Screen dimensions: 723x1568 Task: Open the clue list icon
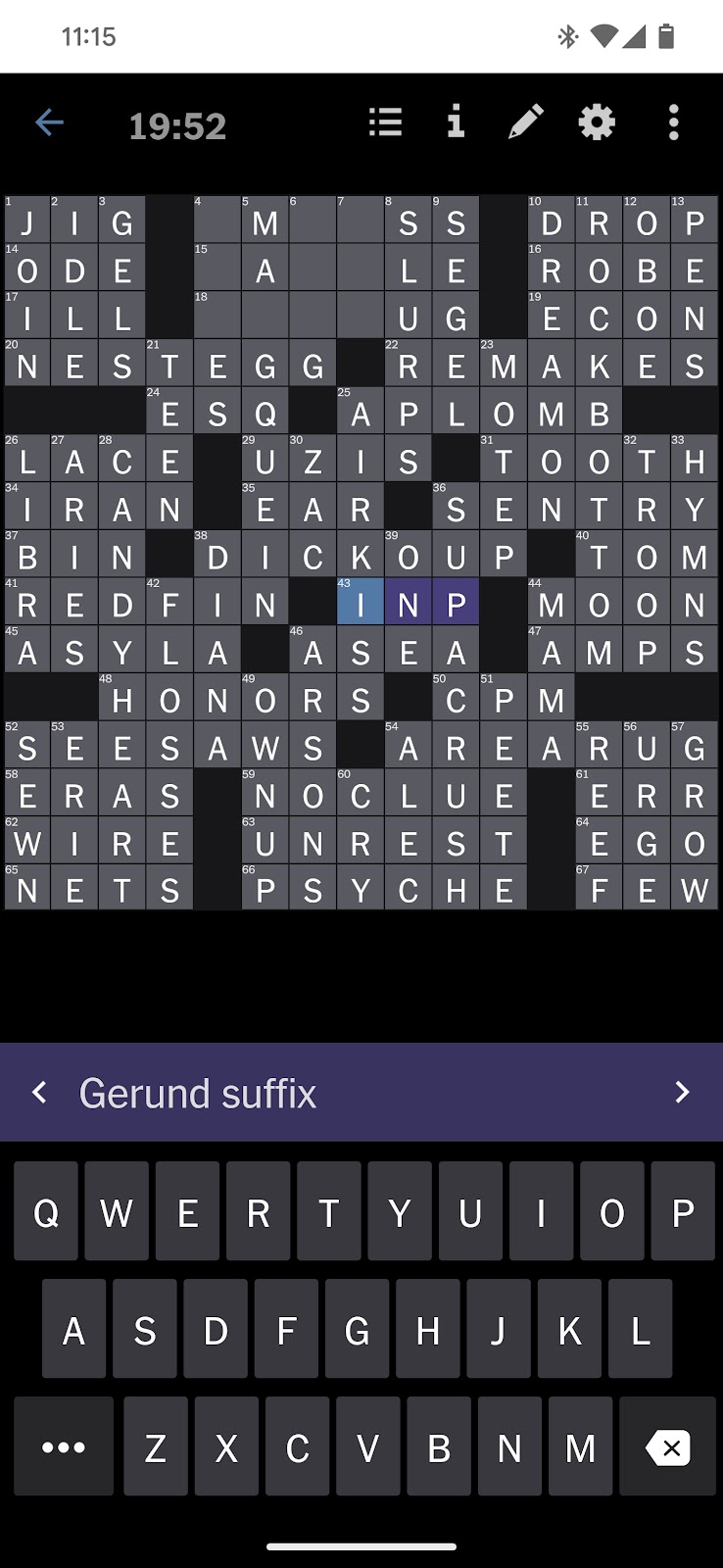coord(385,123)
